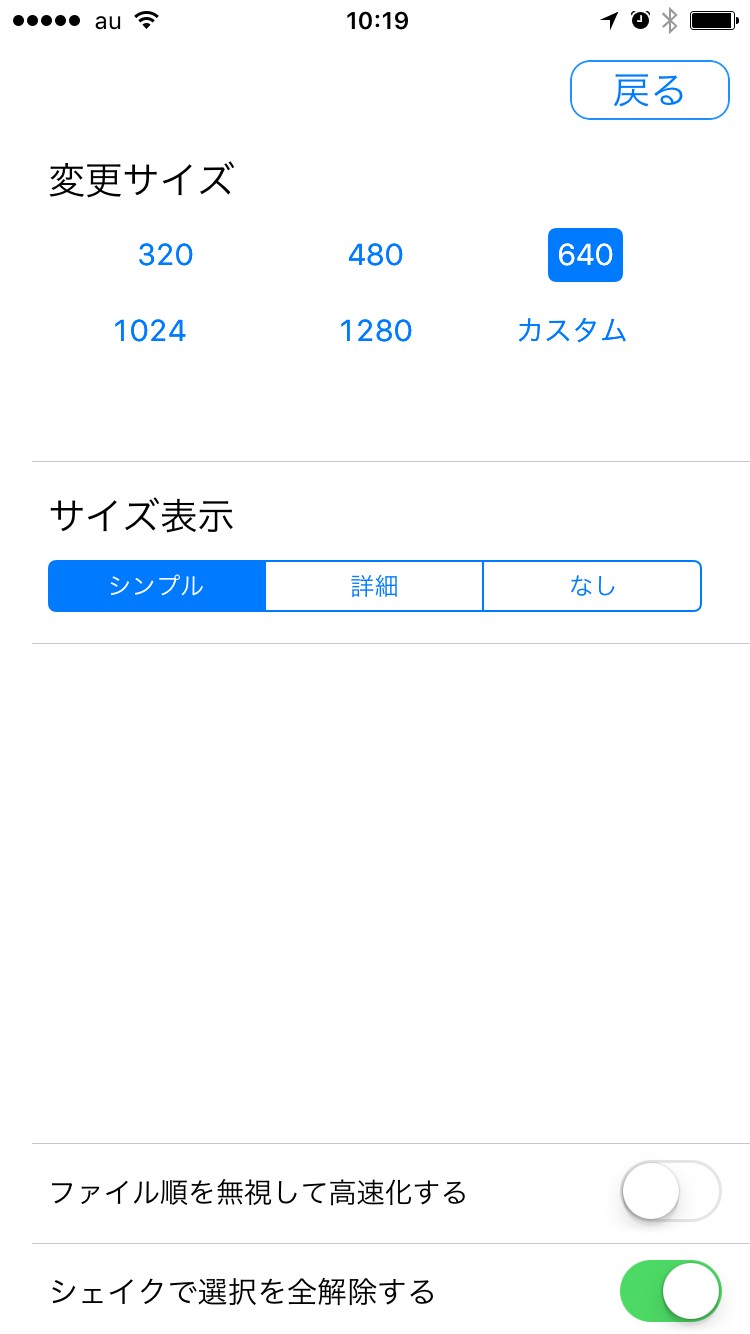Pick the 1280 size option
The image size is (750, 1334).
[376, 331]
